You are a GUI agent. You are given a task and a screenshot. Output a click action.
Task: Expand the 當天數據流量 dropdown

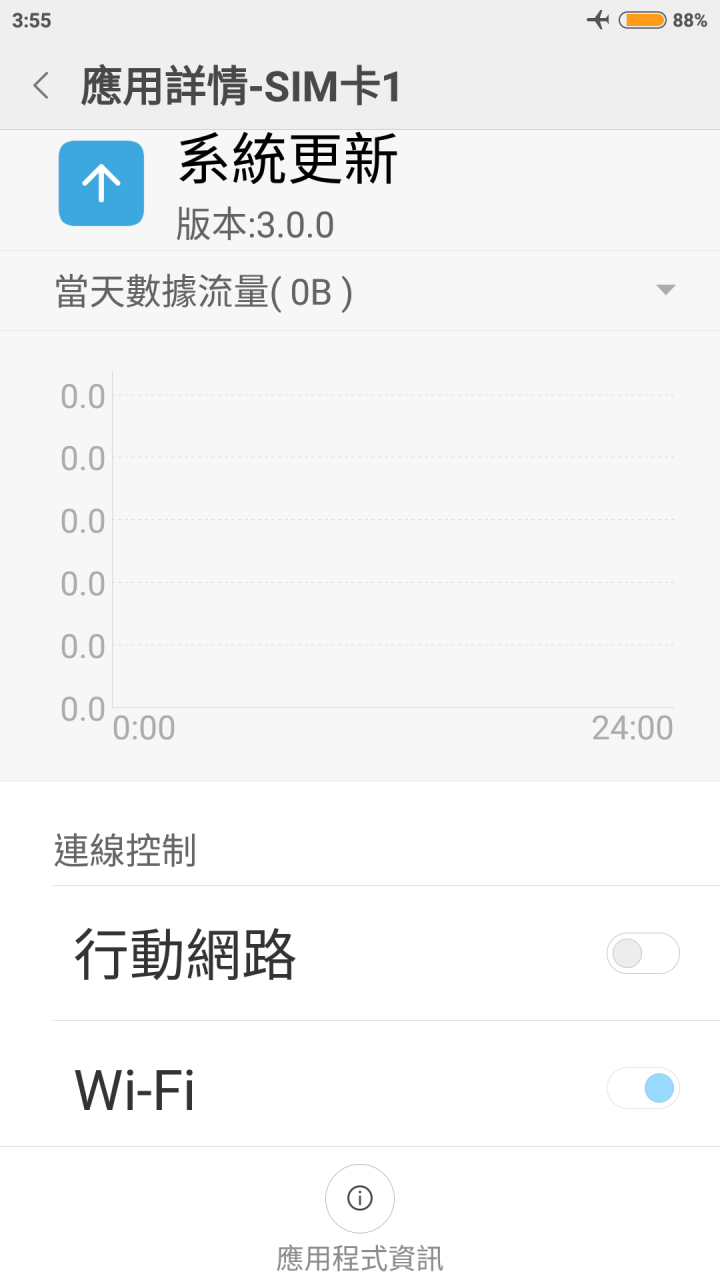(360, 291)
